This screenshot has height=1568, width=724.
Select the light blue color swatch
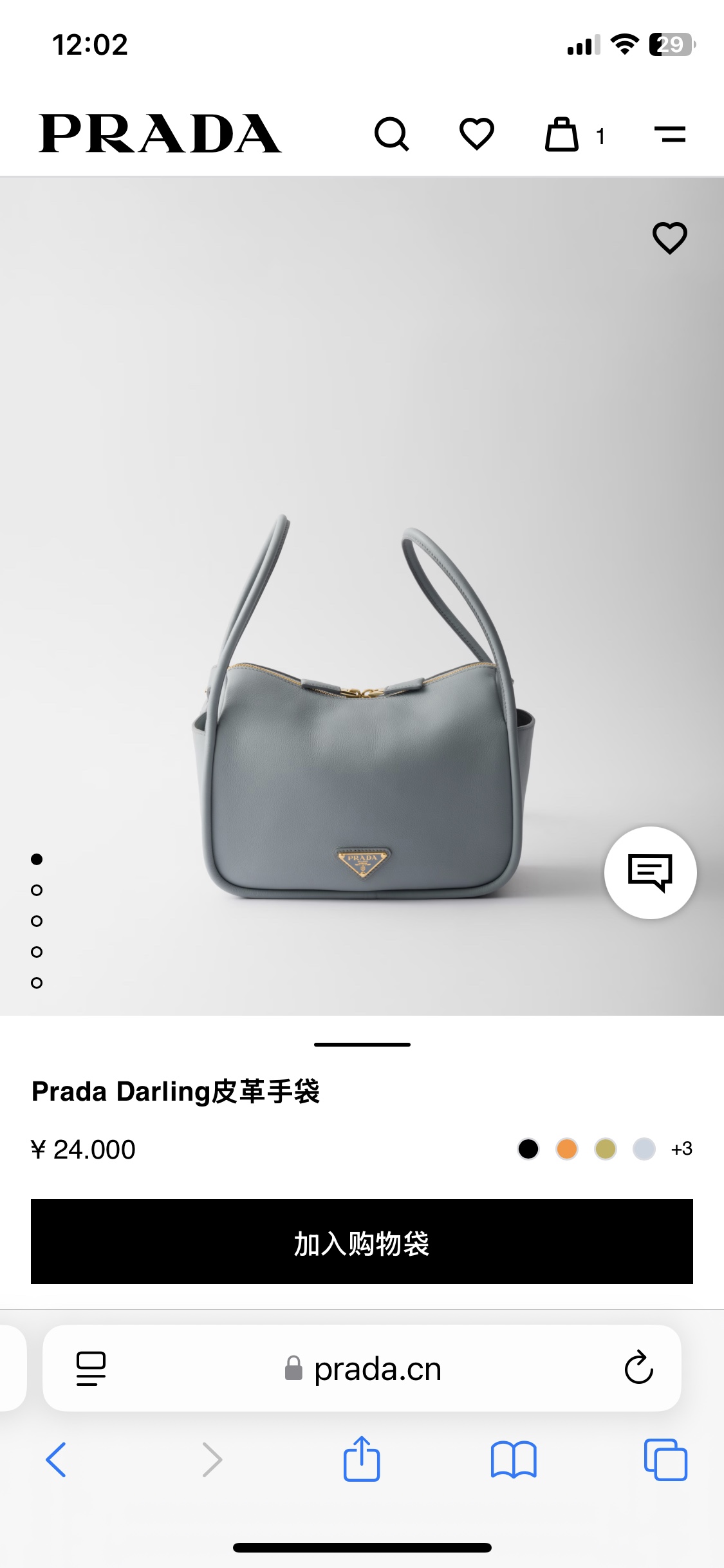click(x=644, y=1149)
